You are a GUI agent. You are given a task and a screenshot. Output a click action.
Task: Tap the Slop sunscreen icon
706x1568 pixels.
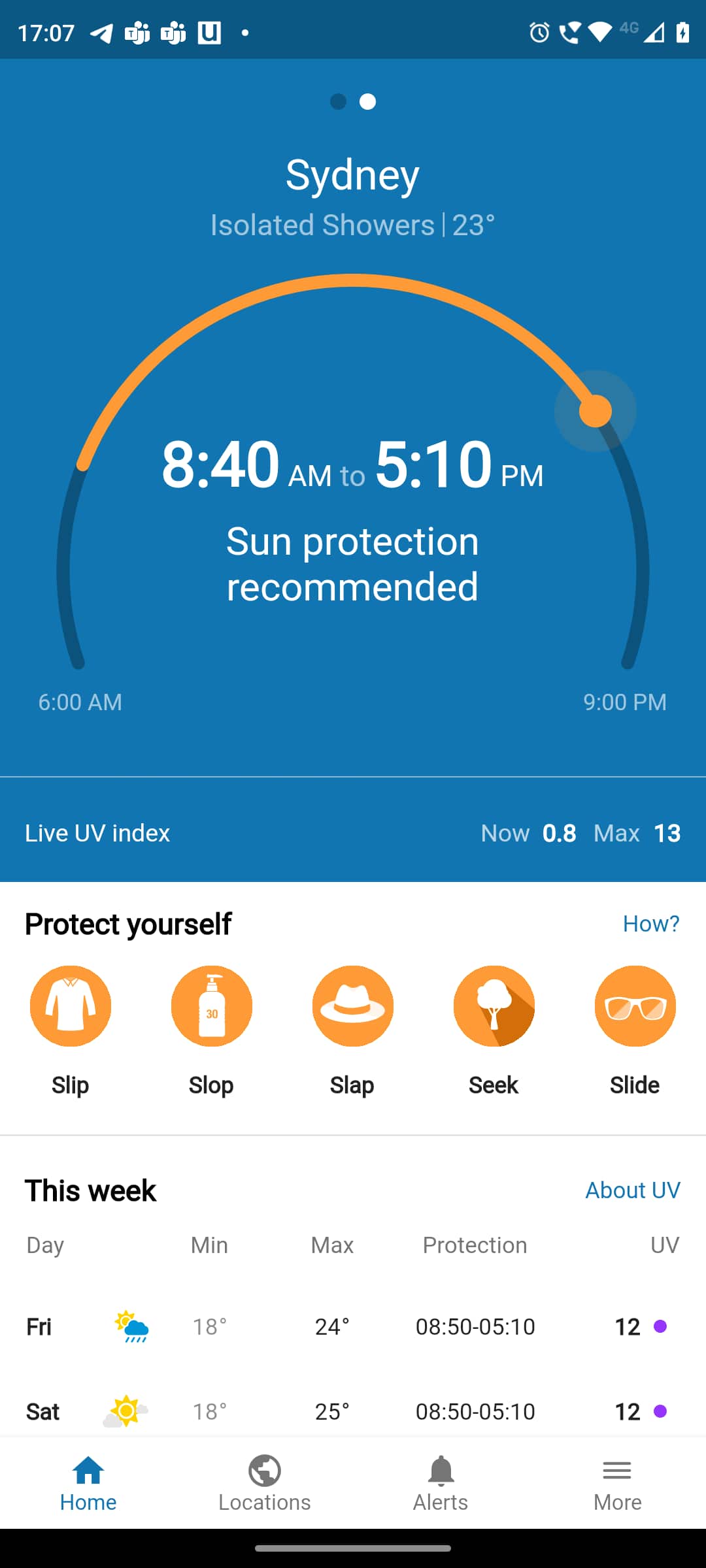coord(211,1006)
